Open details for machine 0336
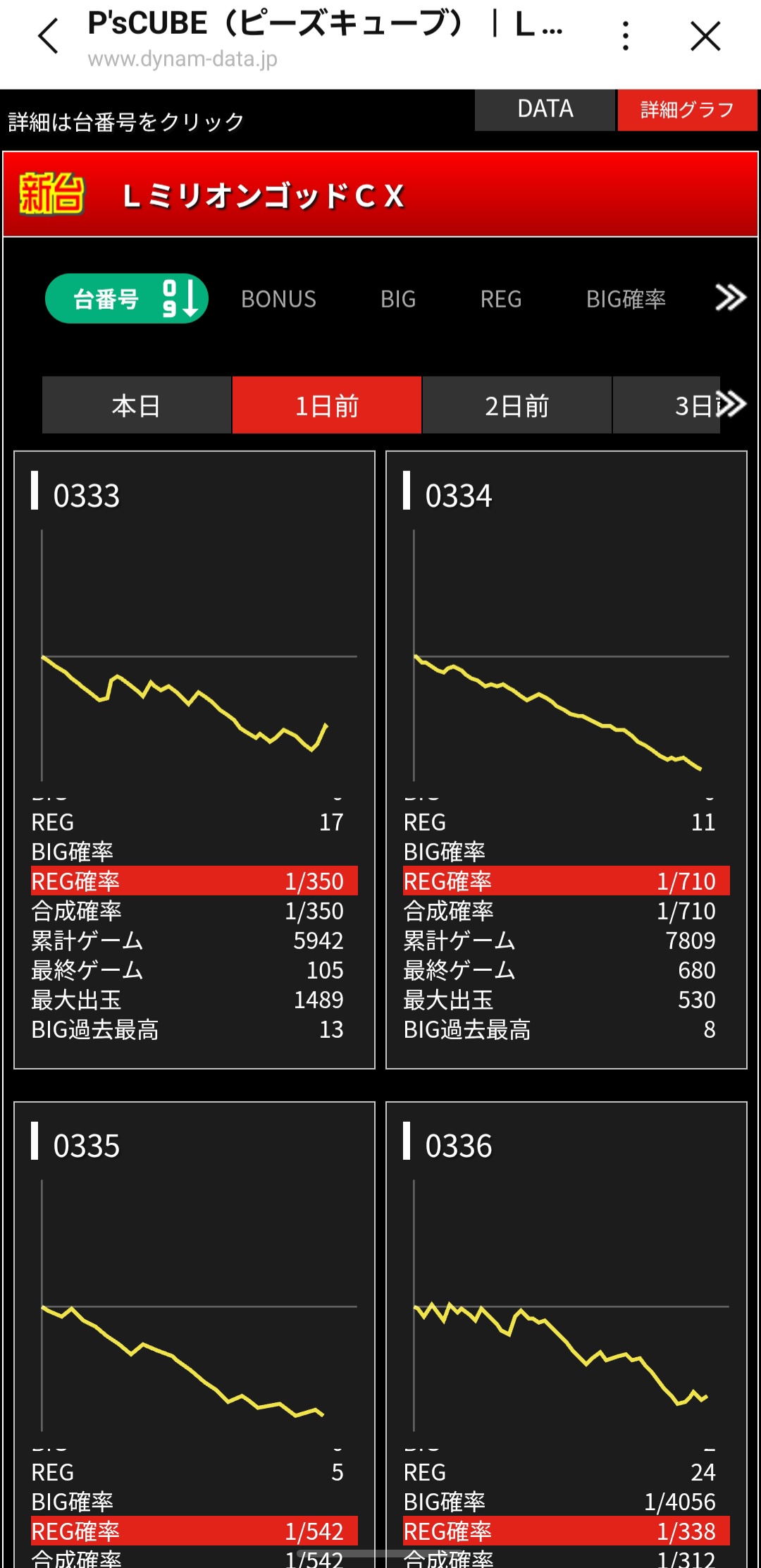The image size is (761, 1568). click(x=458, y=1146)
